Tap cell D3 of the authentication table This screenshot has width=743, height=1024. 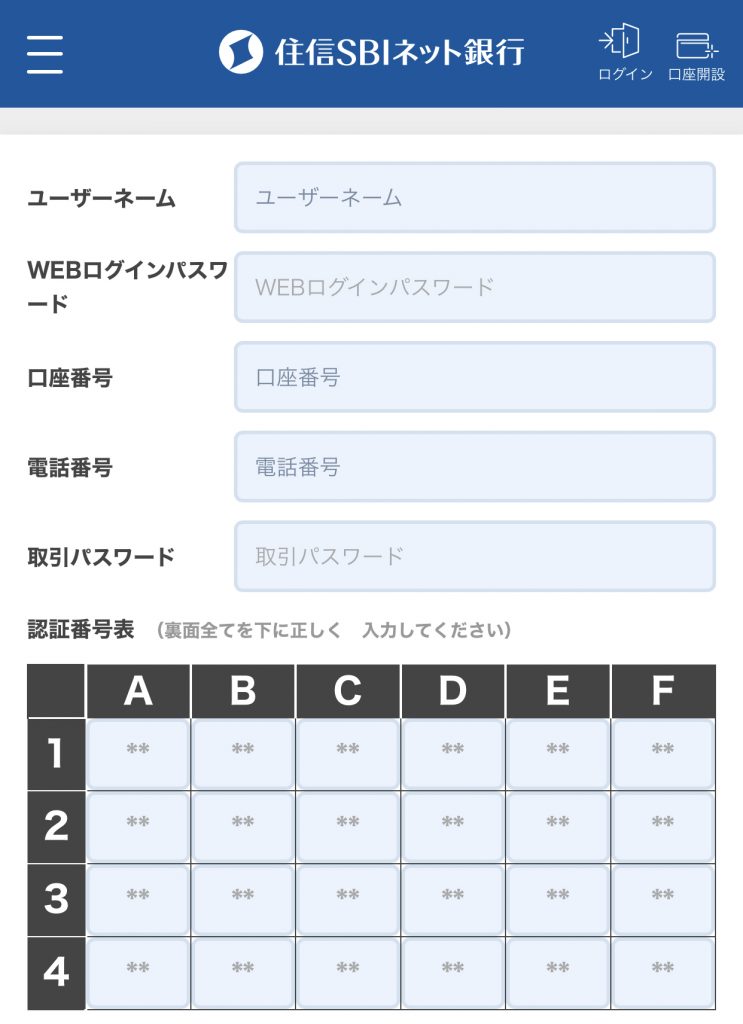(x=453, y=900)
